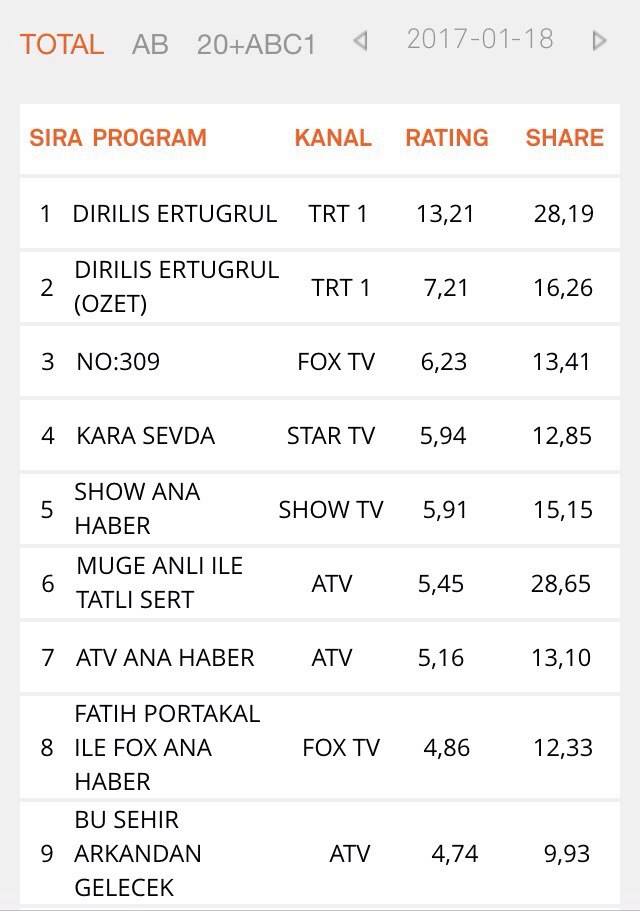Switch to the AB tab
This screenshot has width=640, height=914.
(x=150, y=44)
